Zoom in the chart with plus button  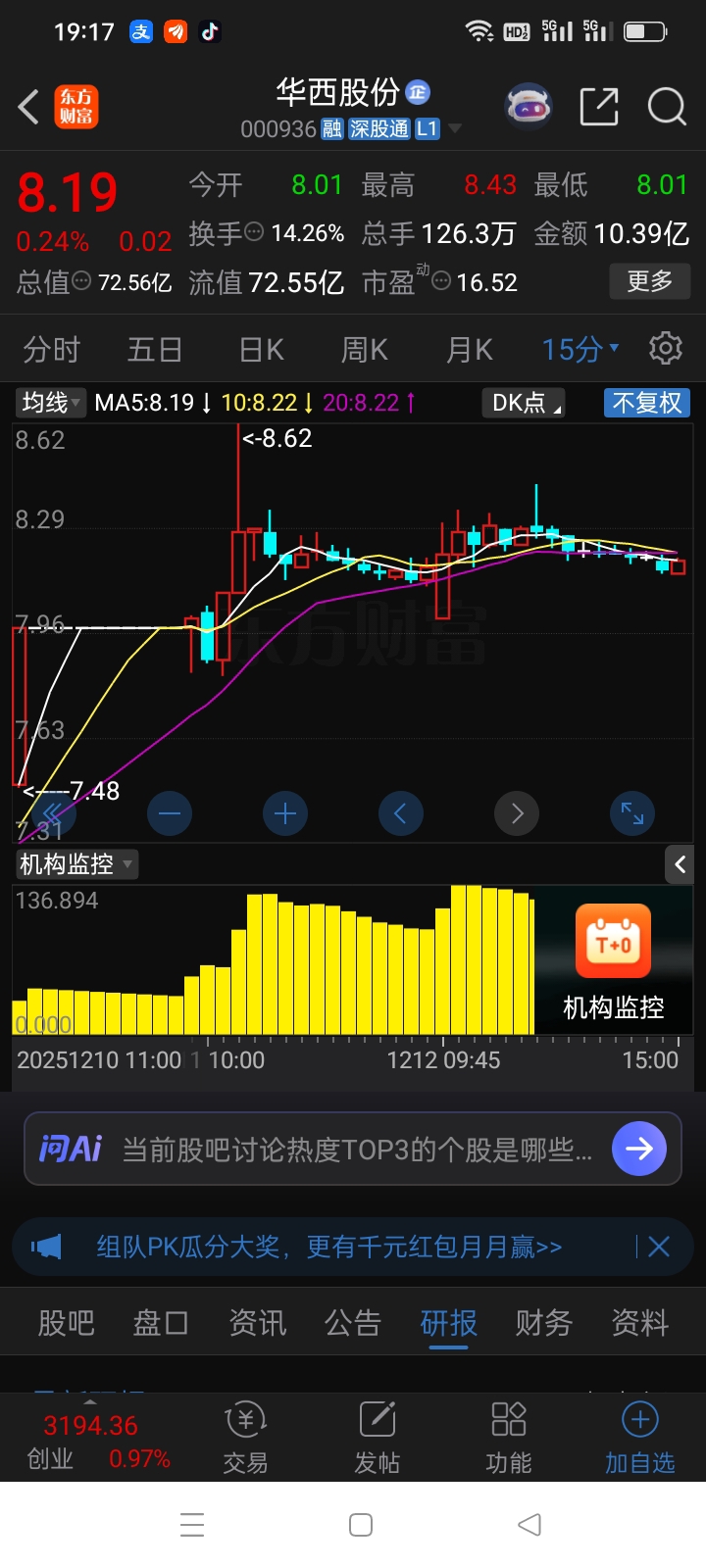[285, 813]
